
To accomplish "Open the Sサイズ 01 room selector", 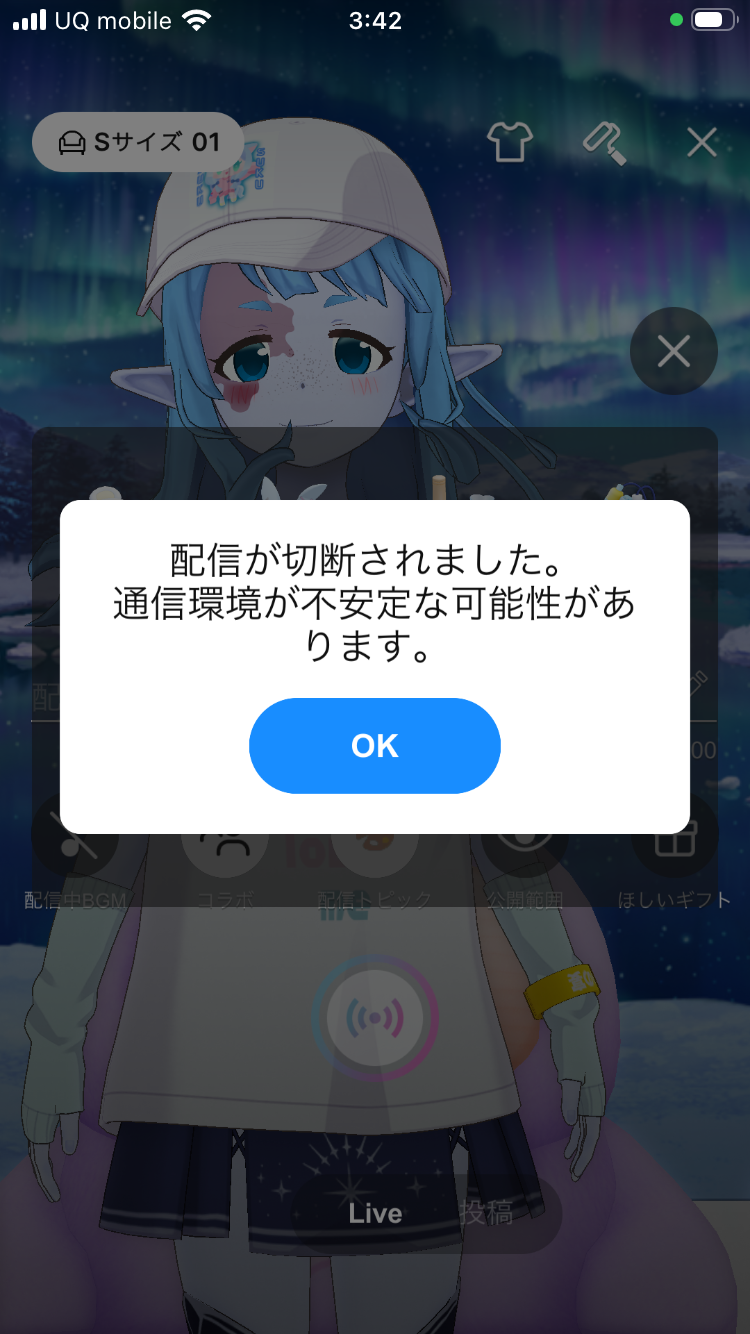I will coord(139,142).
